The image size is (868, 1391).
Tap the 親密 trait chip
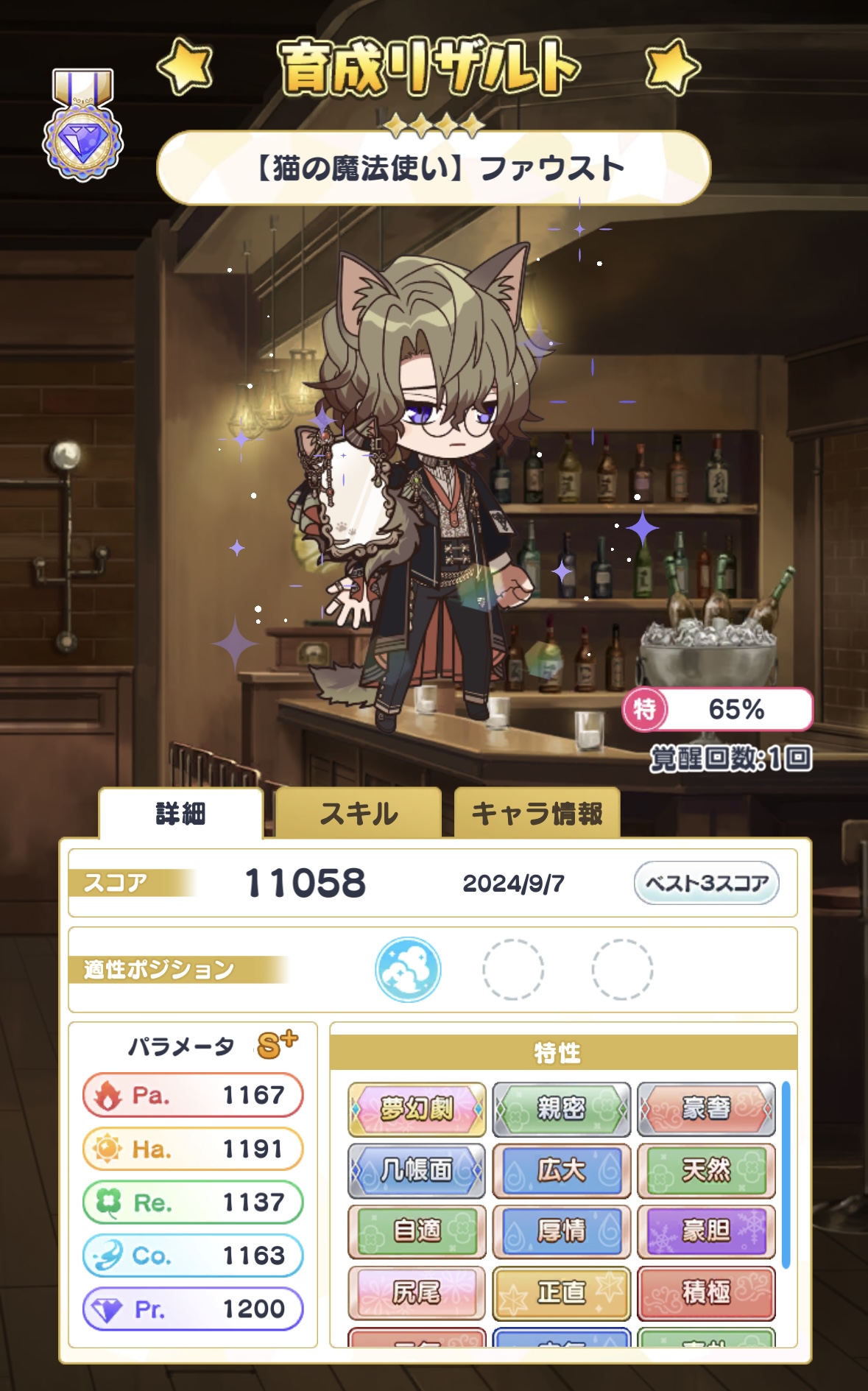[x=561, y=1108]
